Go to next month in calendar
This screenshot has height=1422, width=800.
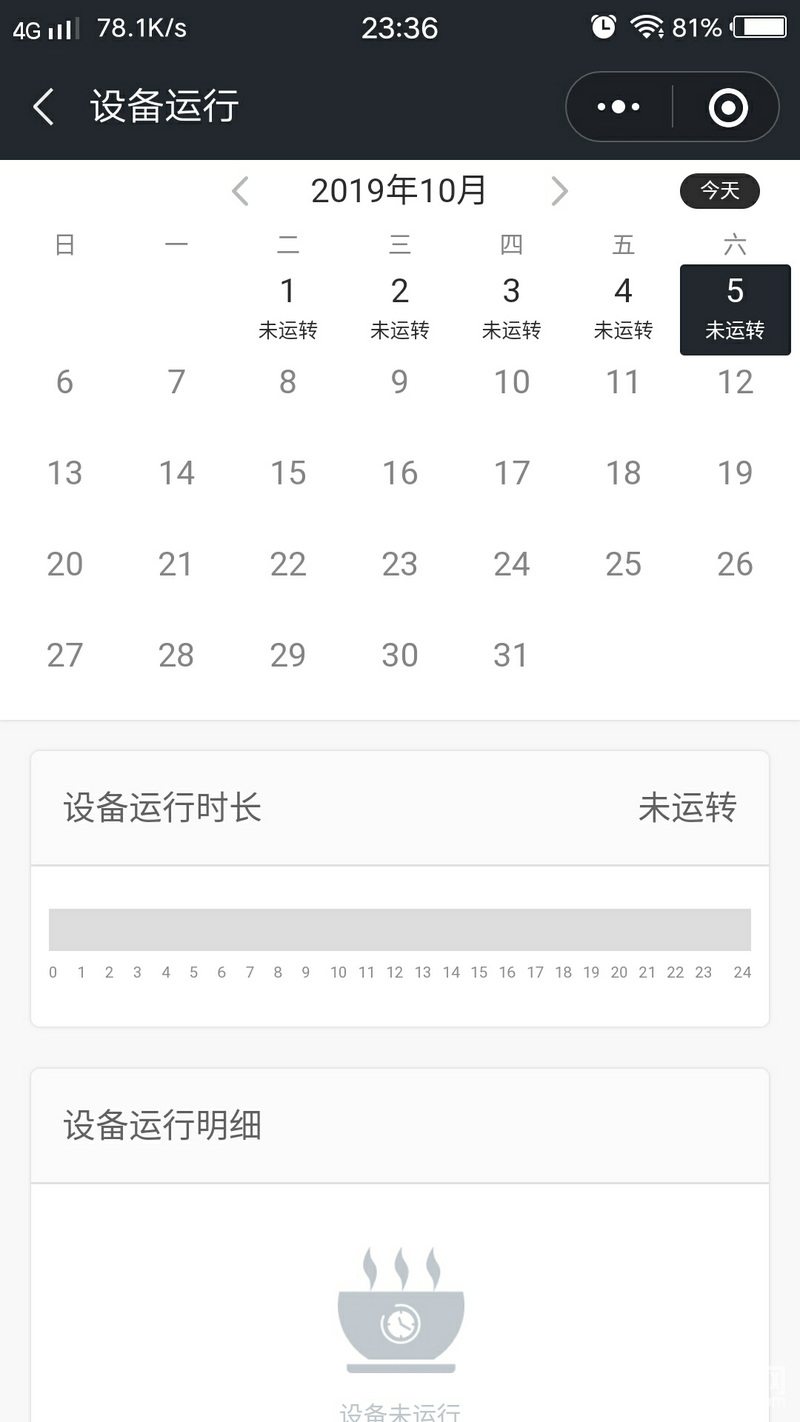[560, 190]
